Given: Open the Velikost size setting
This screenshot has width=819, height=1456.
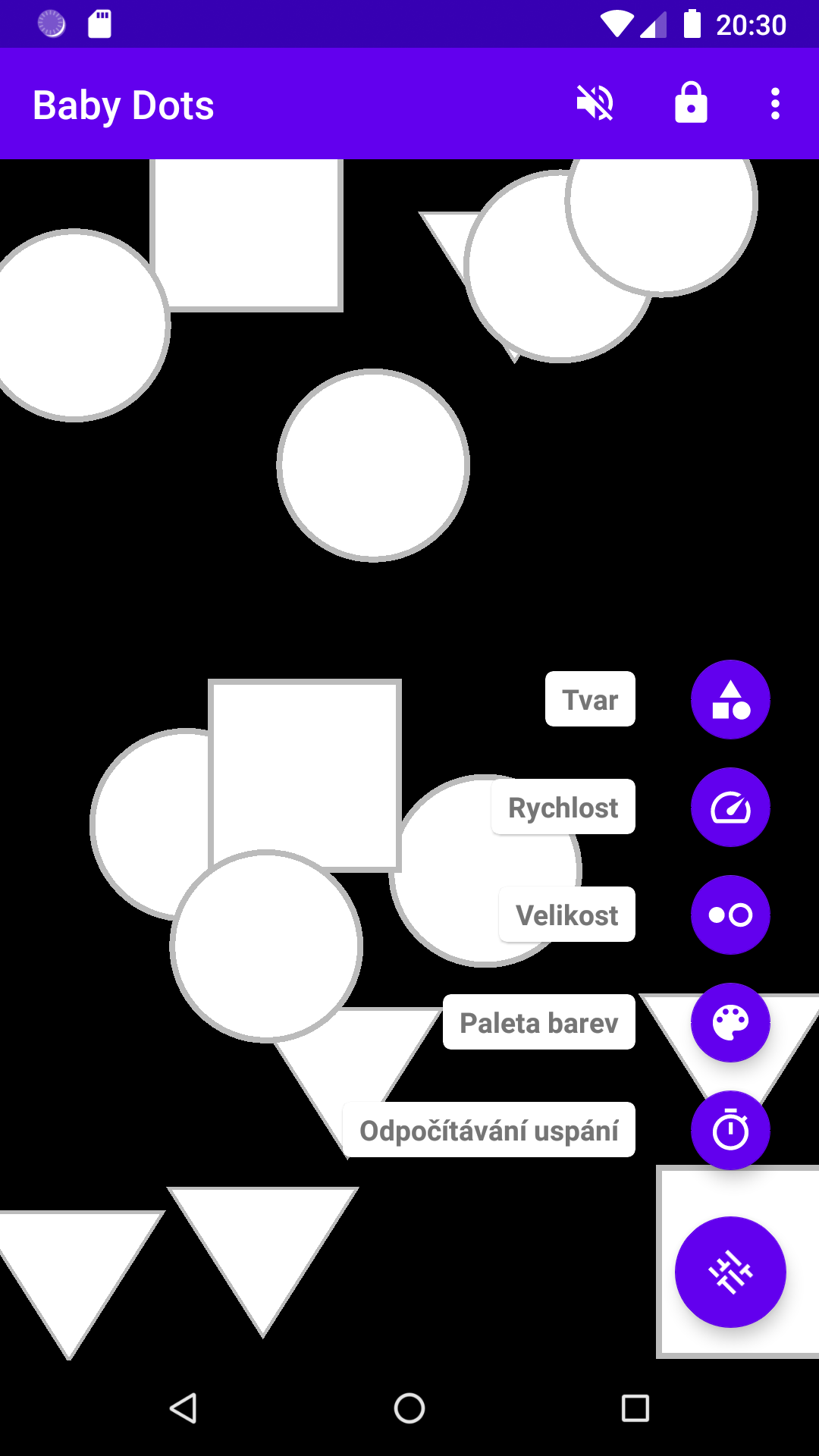Looking at the screenshot, I should coord(730,915).
